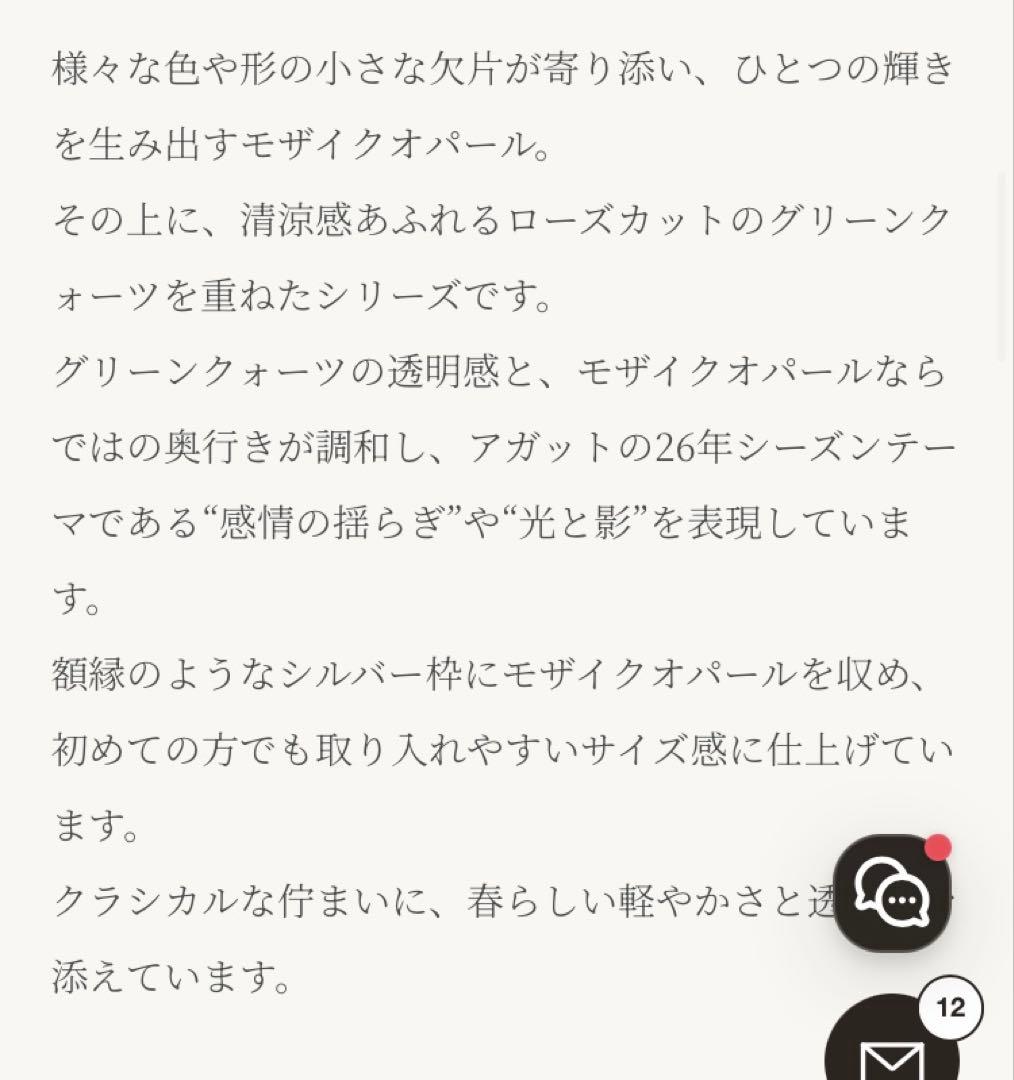The width and height of the screenshot is (1014, 1080).
Task: Click the badge showing 12 notifications
Action: (x=949, y=1007)
